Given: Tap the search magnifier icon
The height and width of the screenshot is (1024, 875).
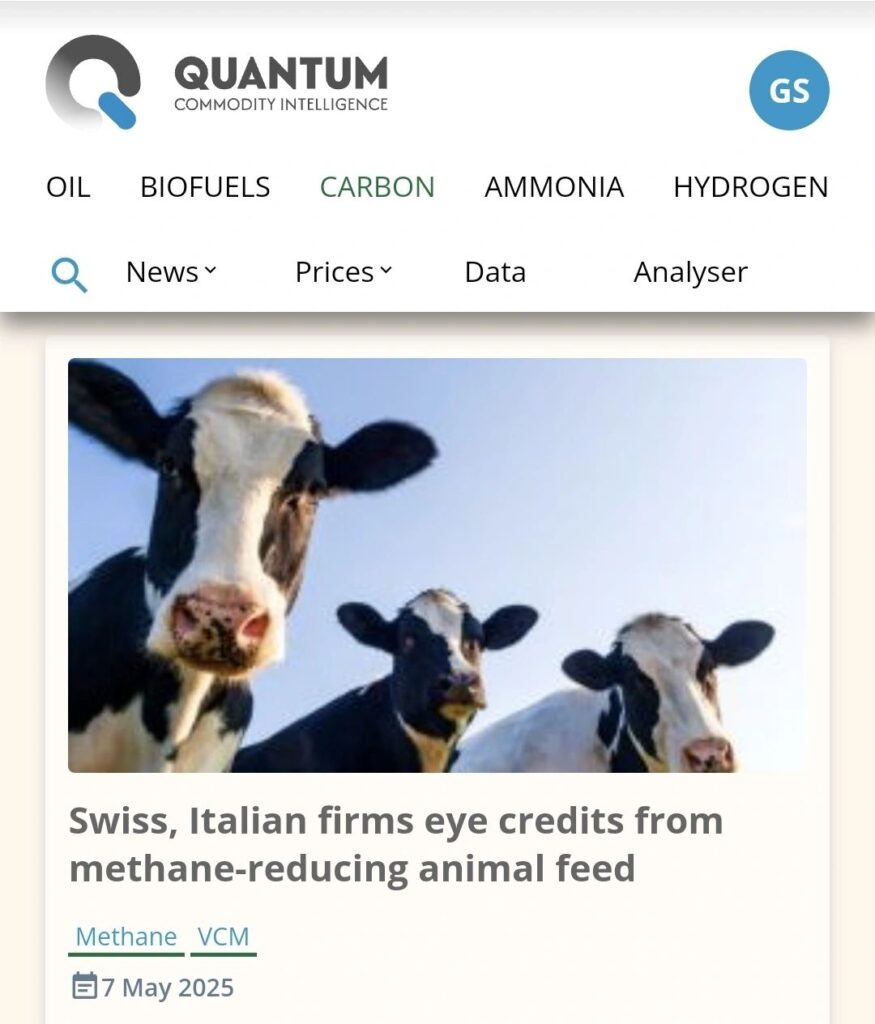Looking at the screenshot, I should click(69, 273).
